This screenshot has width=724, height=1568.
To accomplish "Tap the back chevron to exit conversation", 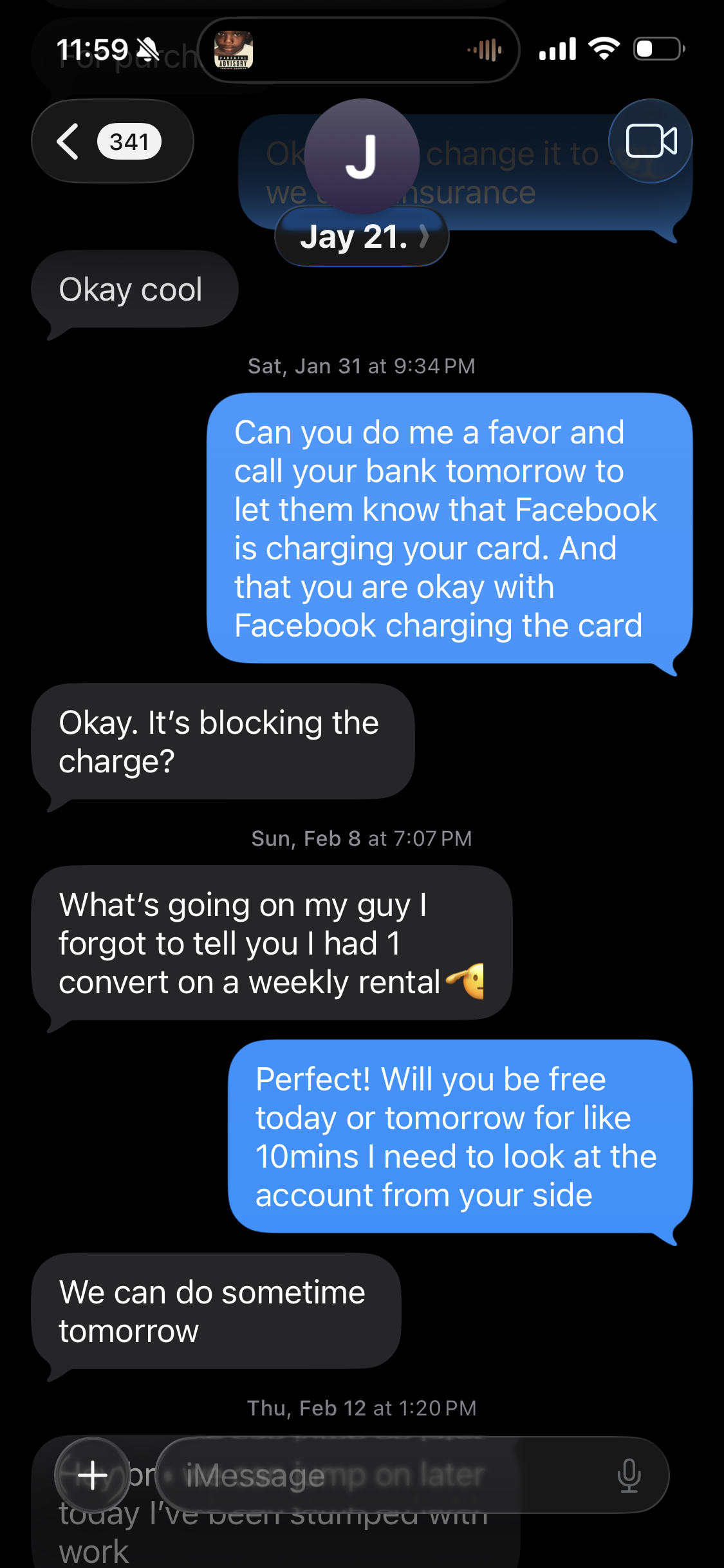I will tap(68, 141).
